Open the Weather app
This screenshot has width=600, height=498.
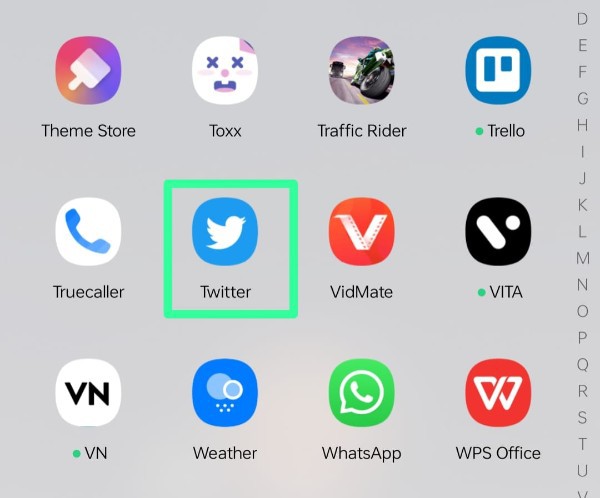[225, 393]
